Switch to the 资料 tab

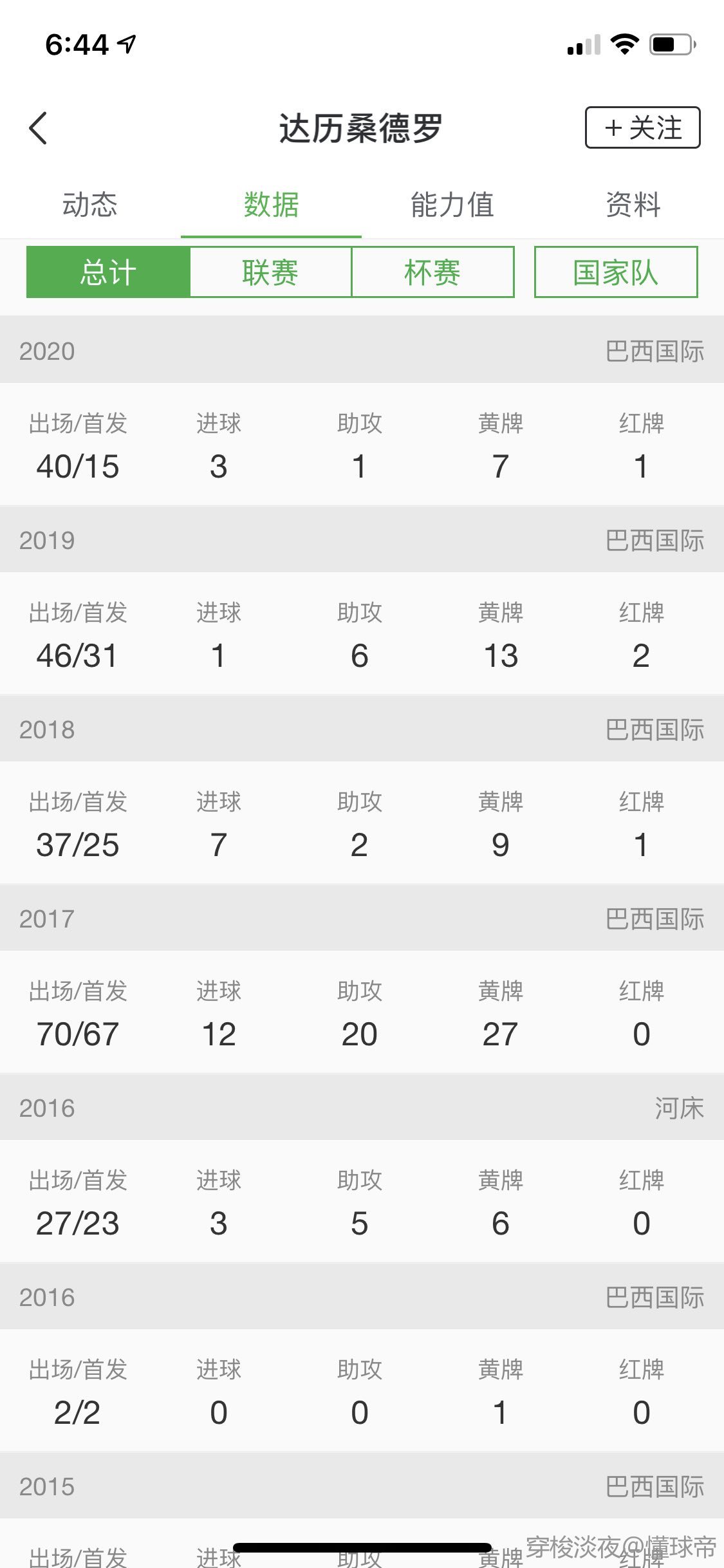click(x=633, y=205)
